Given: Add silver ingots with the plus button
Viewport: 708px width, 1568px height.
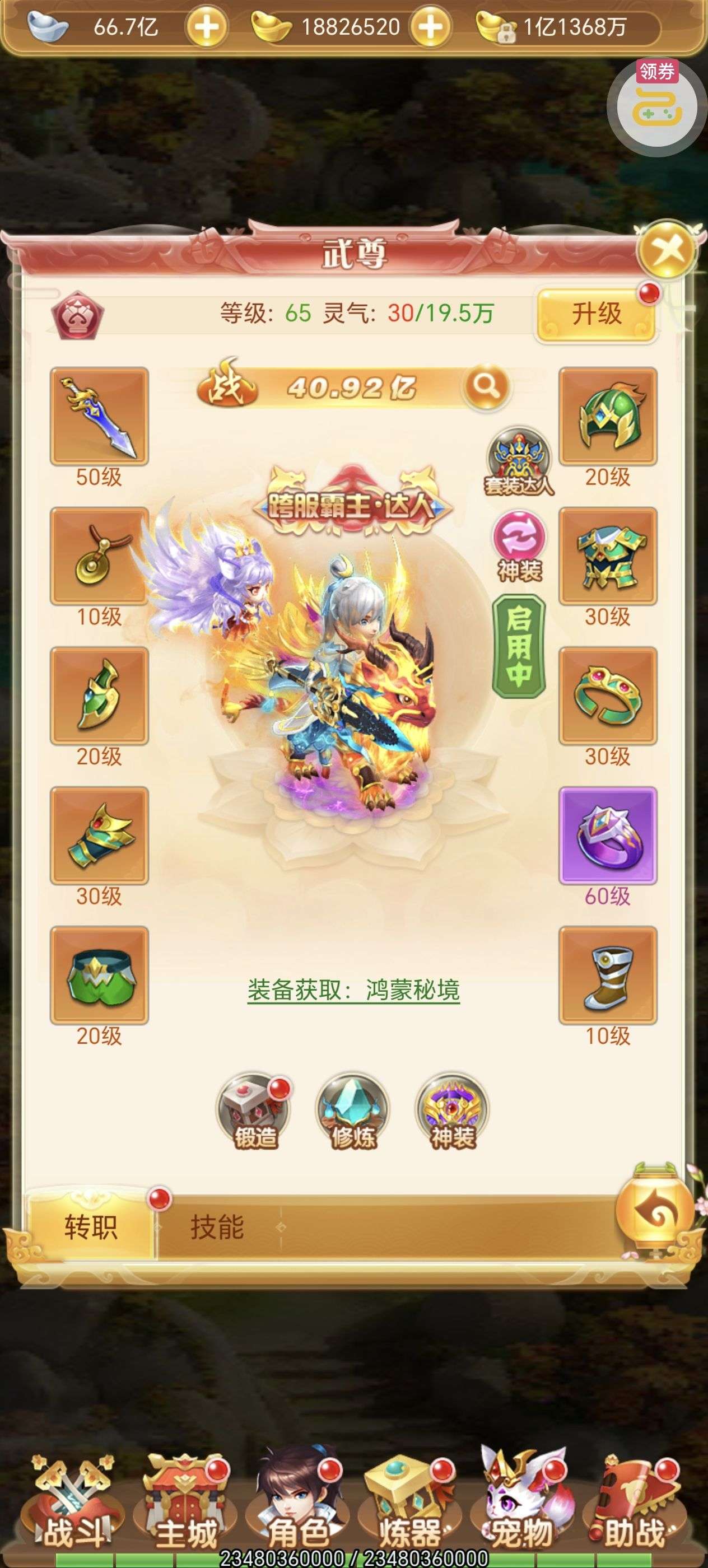Looking at the screenshot, I should [x=206, y=27].
